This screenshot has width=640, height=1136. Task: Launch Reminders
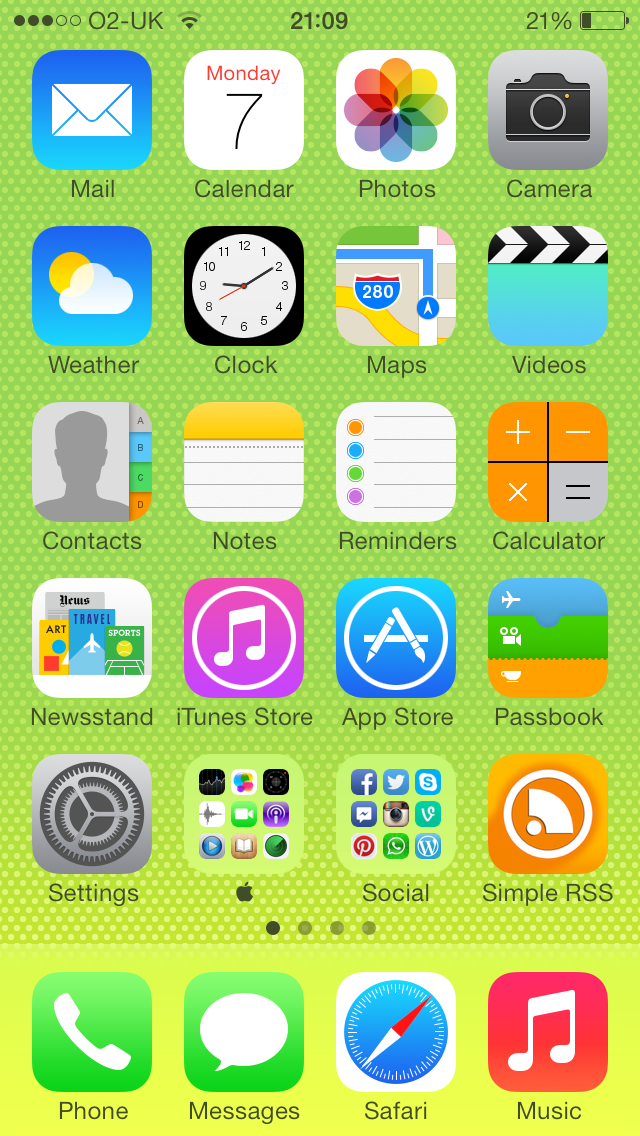pos(396,462)
